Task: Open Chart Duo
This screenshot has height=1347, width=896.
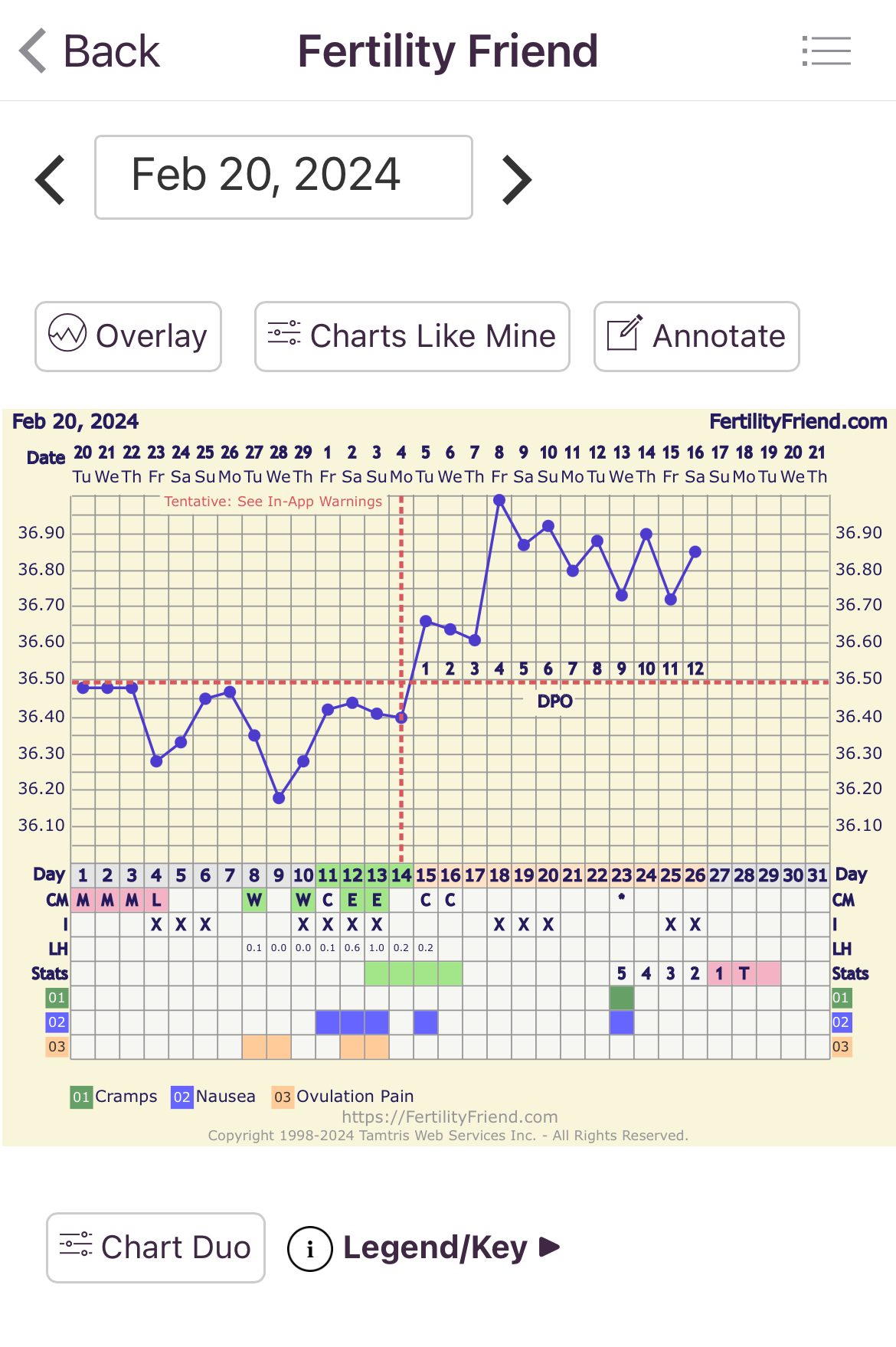Action: pyautogui.click(x=155, y=1247)
